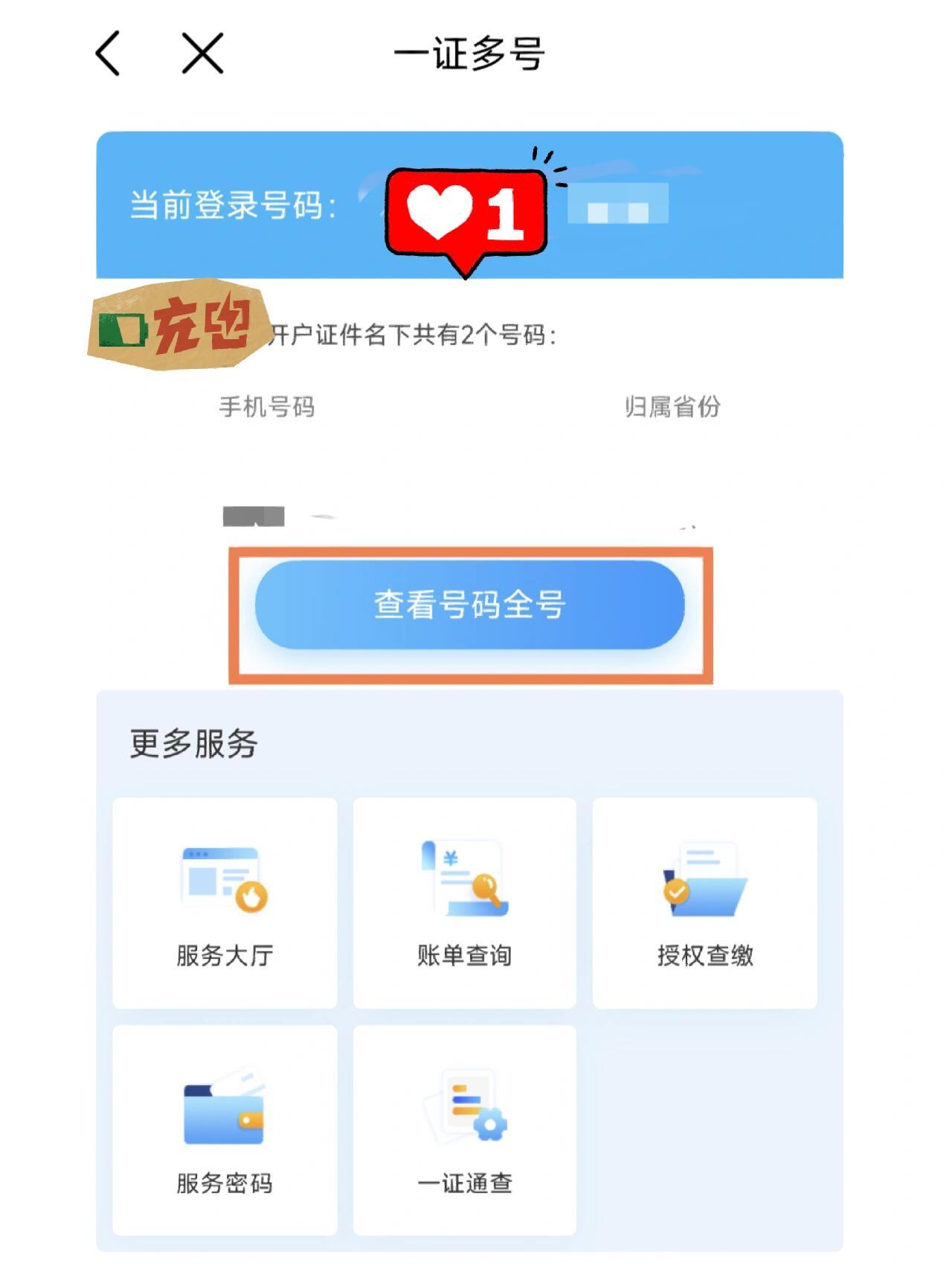This screenshot has width=952, height=1269.
Task: Open the 一证通查 service
Action: [464, 1130]
